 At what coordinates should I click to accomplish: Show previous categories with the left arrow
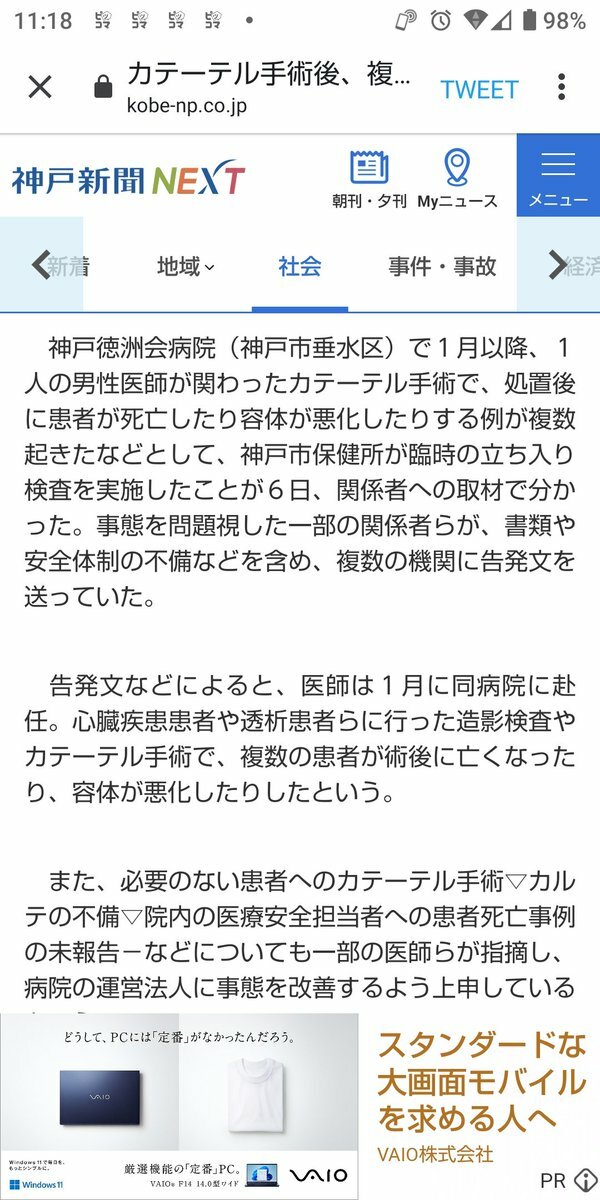coord(40,265)
